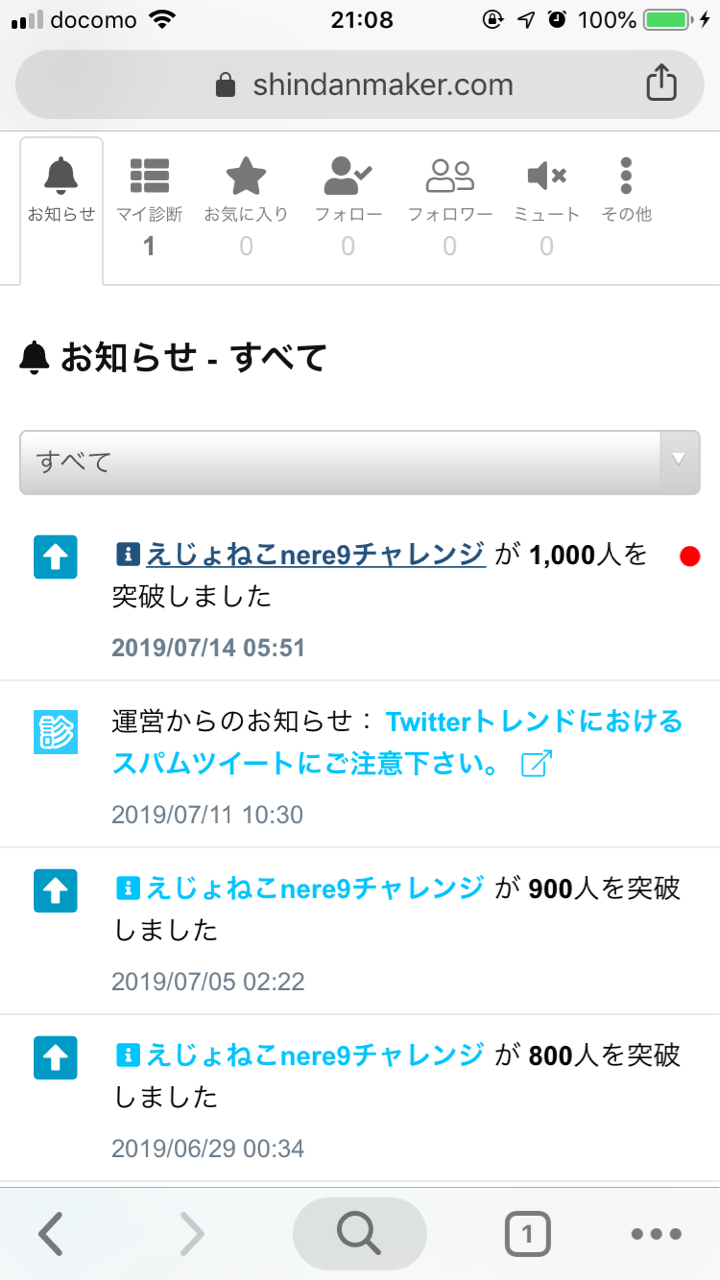Open the browser tab switcher
Viewport: 720px width, 1280px height.
point(527,1235)
